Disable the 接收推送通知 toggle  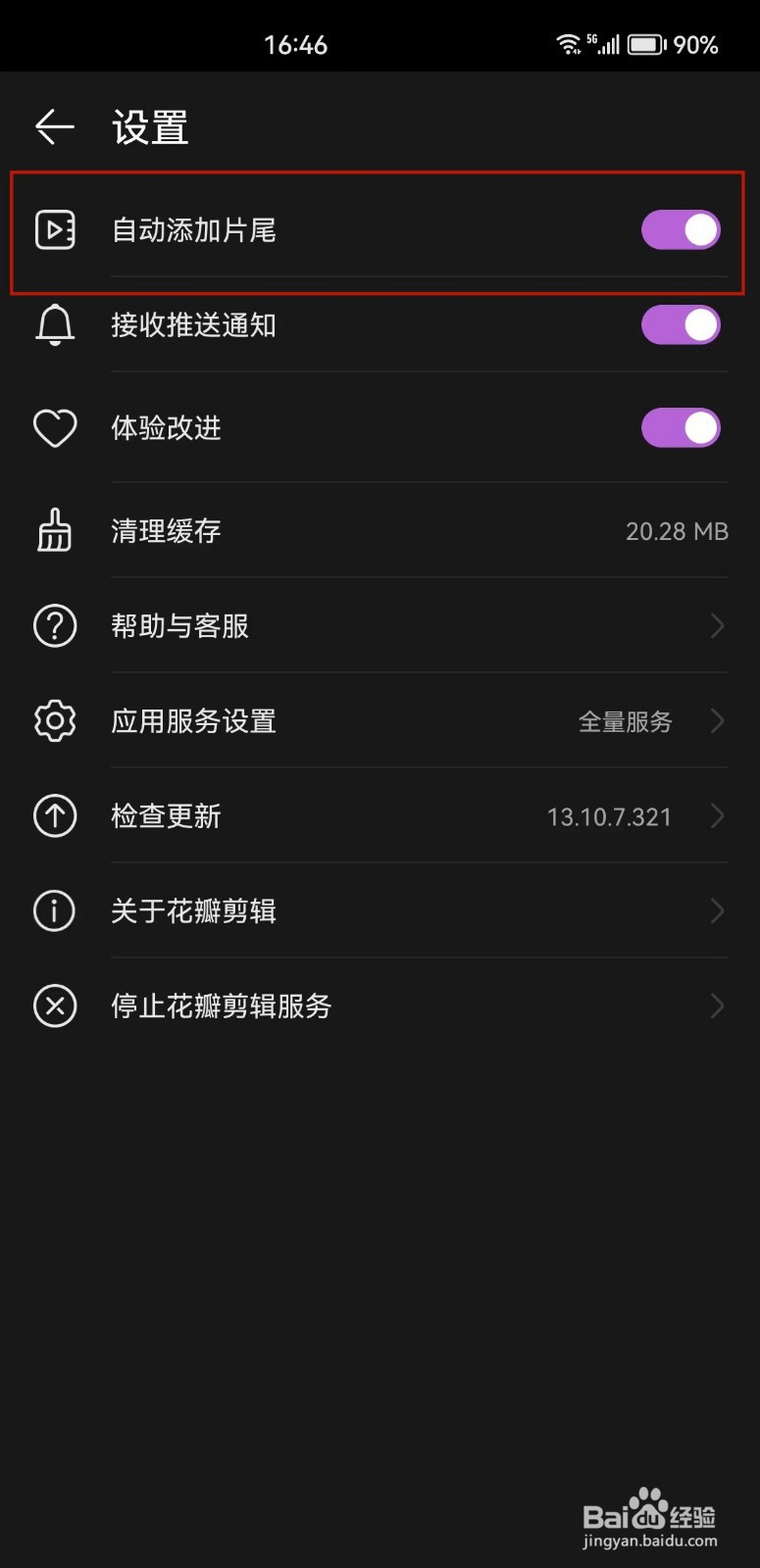click(x=681, y=325)
